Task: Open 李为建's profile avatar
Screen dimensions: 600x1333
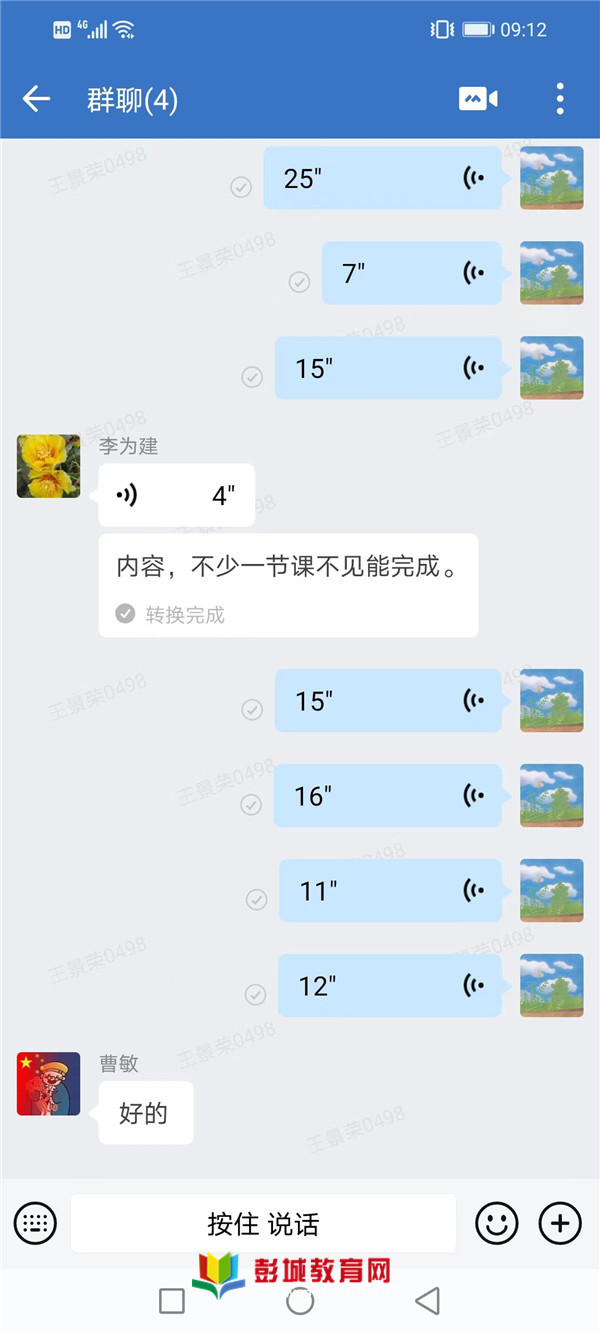Action: pyautogui.click(x=49, y=466)
